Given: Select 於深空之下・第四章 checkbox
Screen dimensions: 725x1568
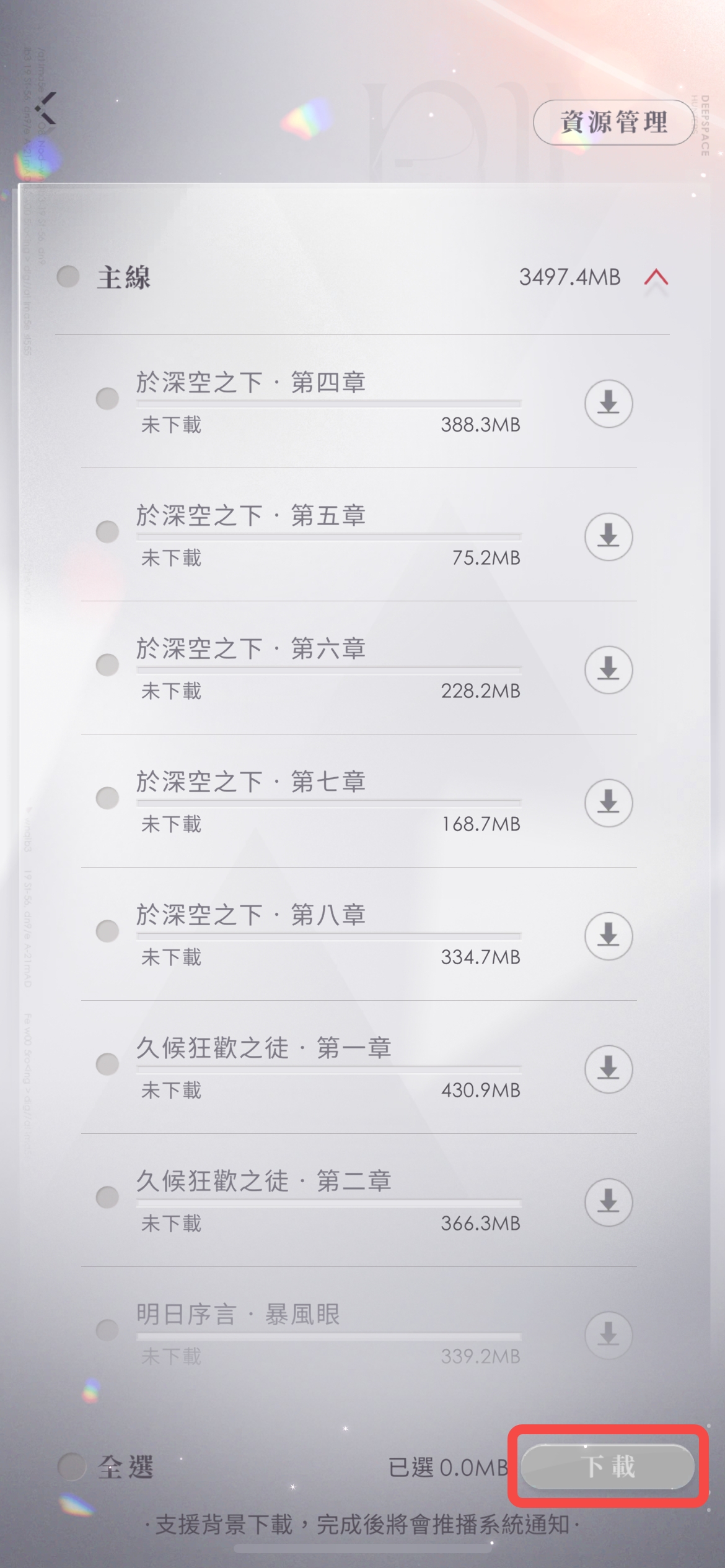Looking at the screenshot, I should [107, 398].
